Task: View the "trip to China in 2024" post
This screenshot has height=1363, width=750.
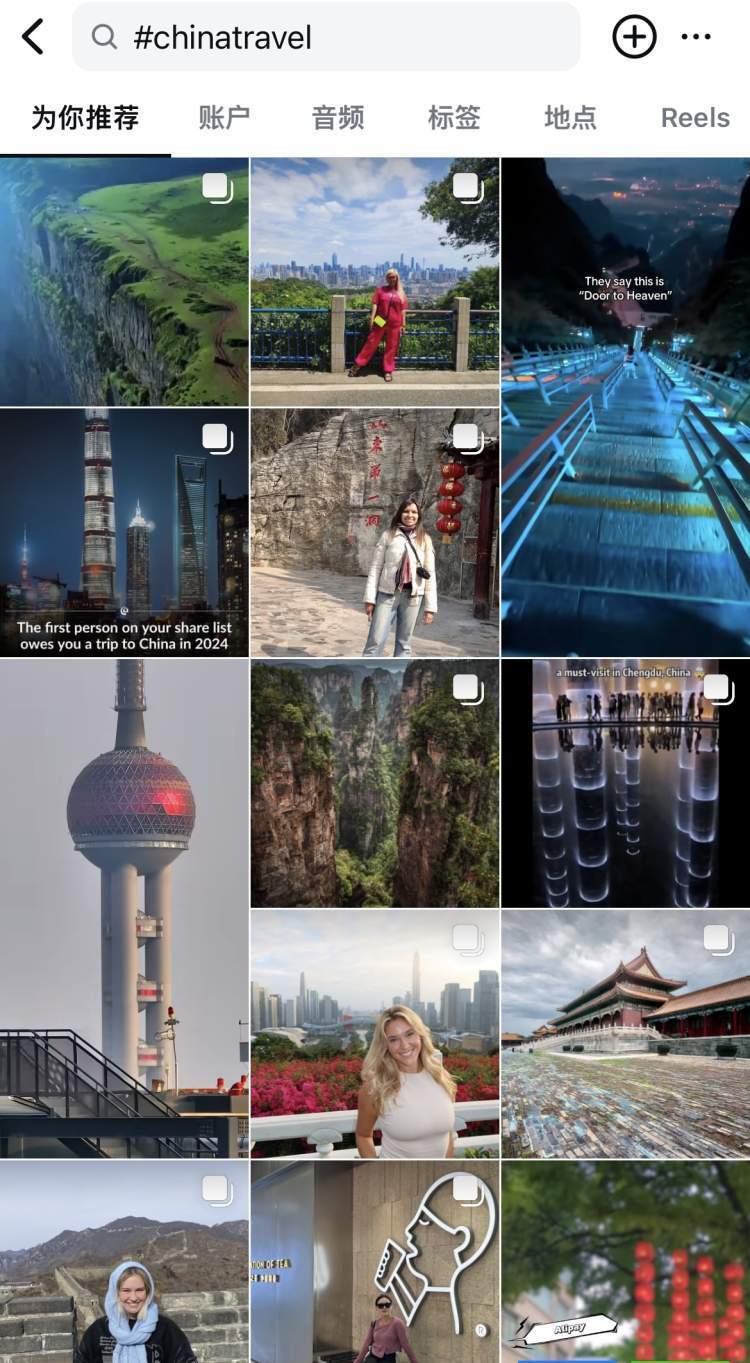Action: pyautogui.click(x=124, y=532)
